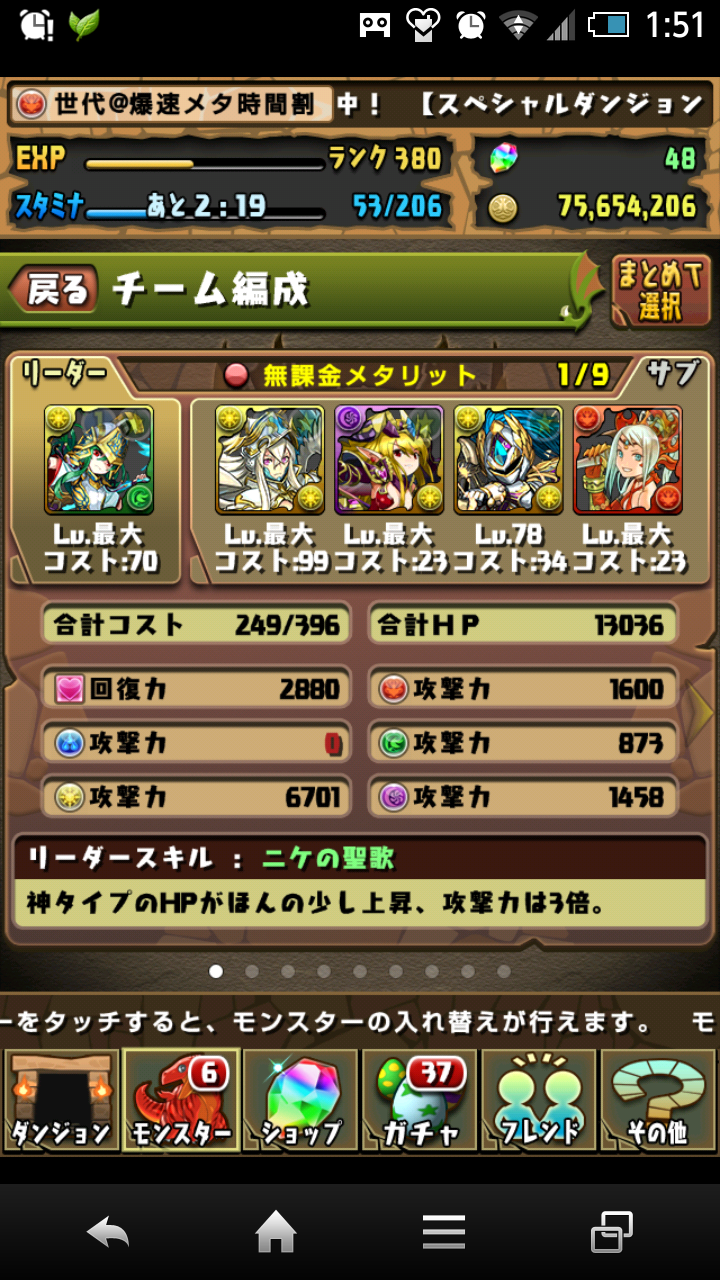
Task: Open the ガチャ tab
Action: coord(420,1100)
